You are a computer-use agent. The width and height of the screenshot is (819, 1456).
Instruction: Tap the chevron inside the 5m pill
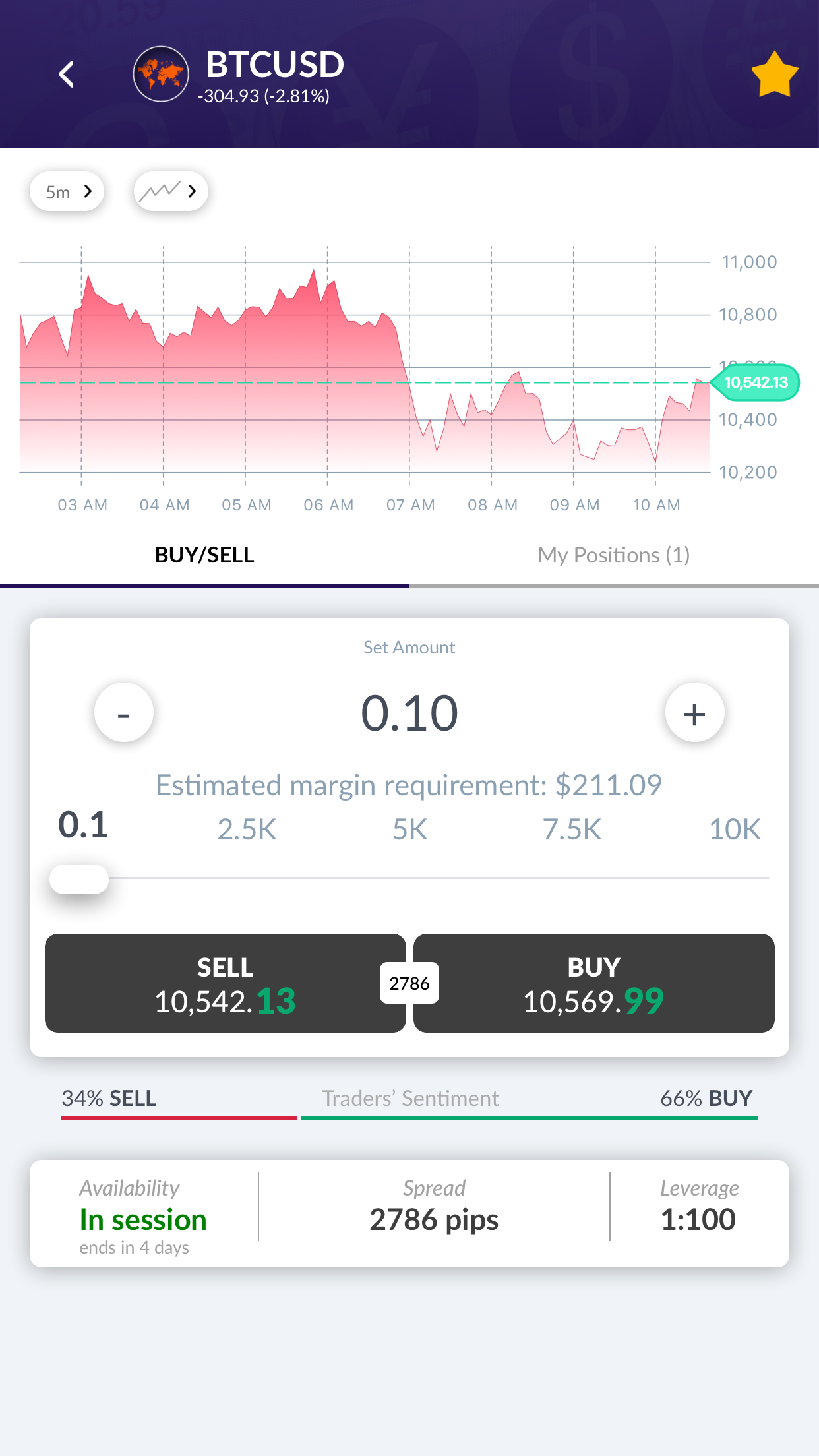[88, 191]
